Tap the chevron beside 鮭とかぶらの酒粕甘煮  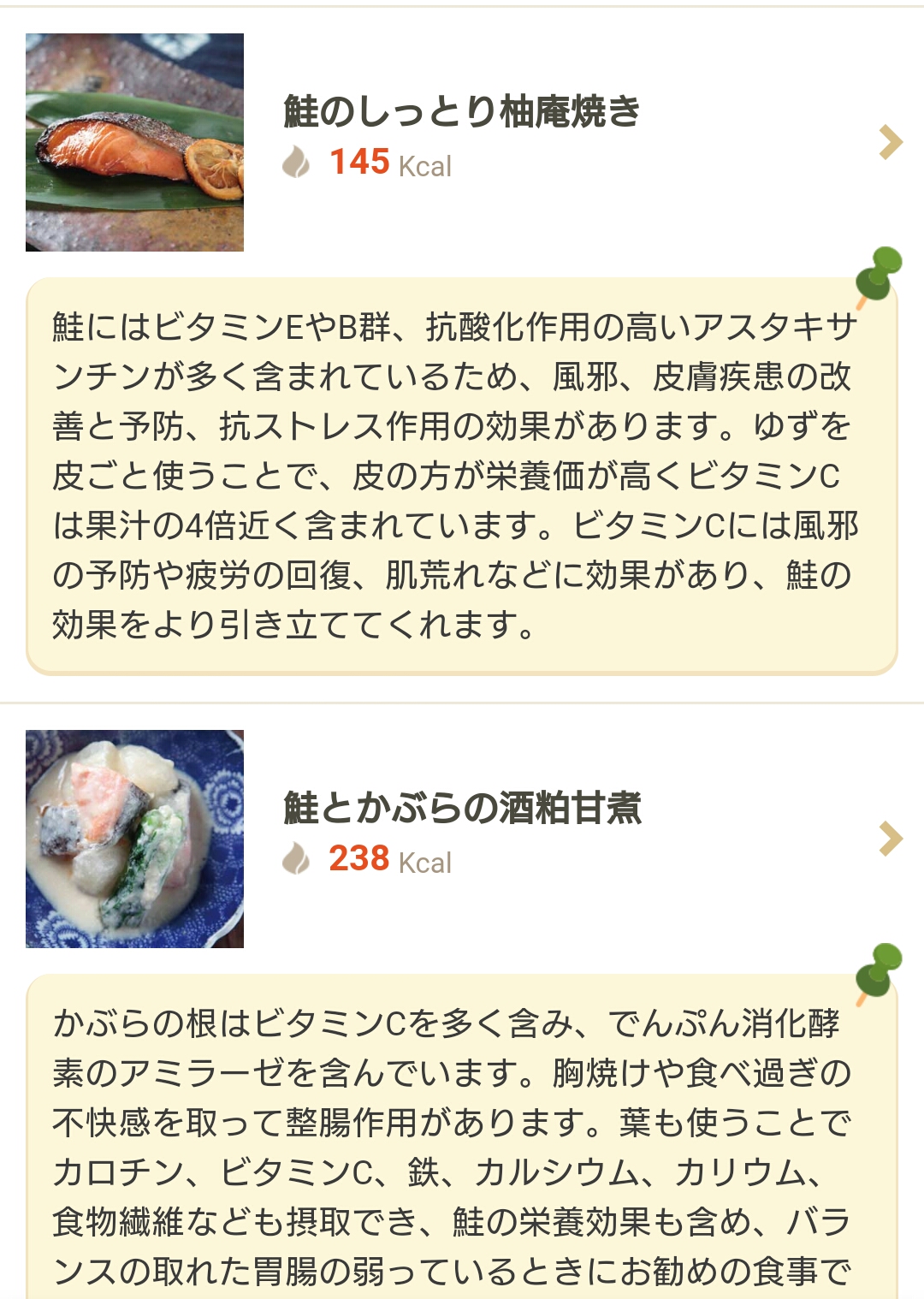891,839
